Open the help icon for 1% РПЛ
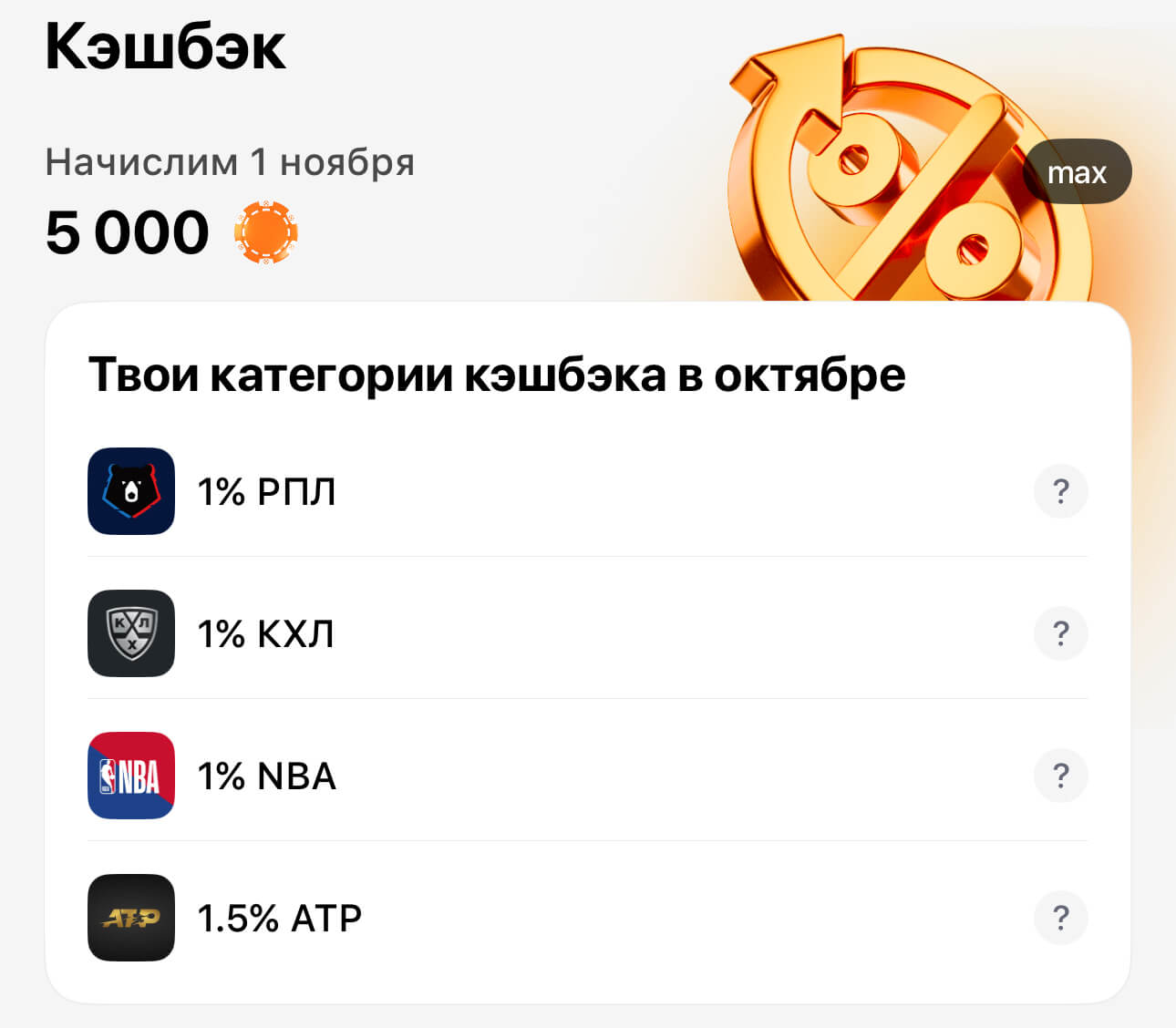Screen dimensions: 1176x1028 [x=1060, y=491]
